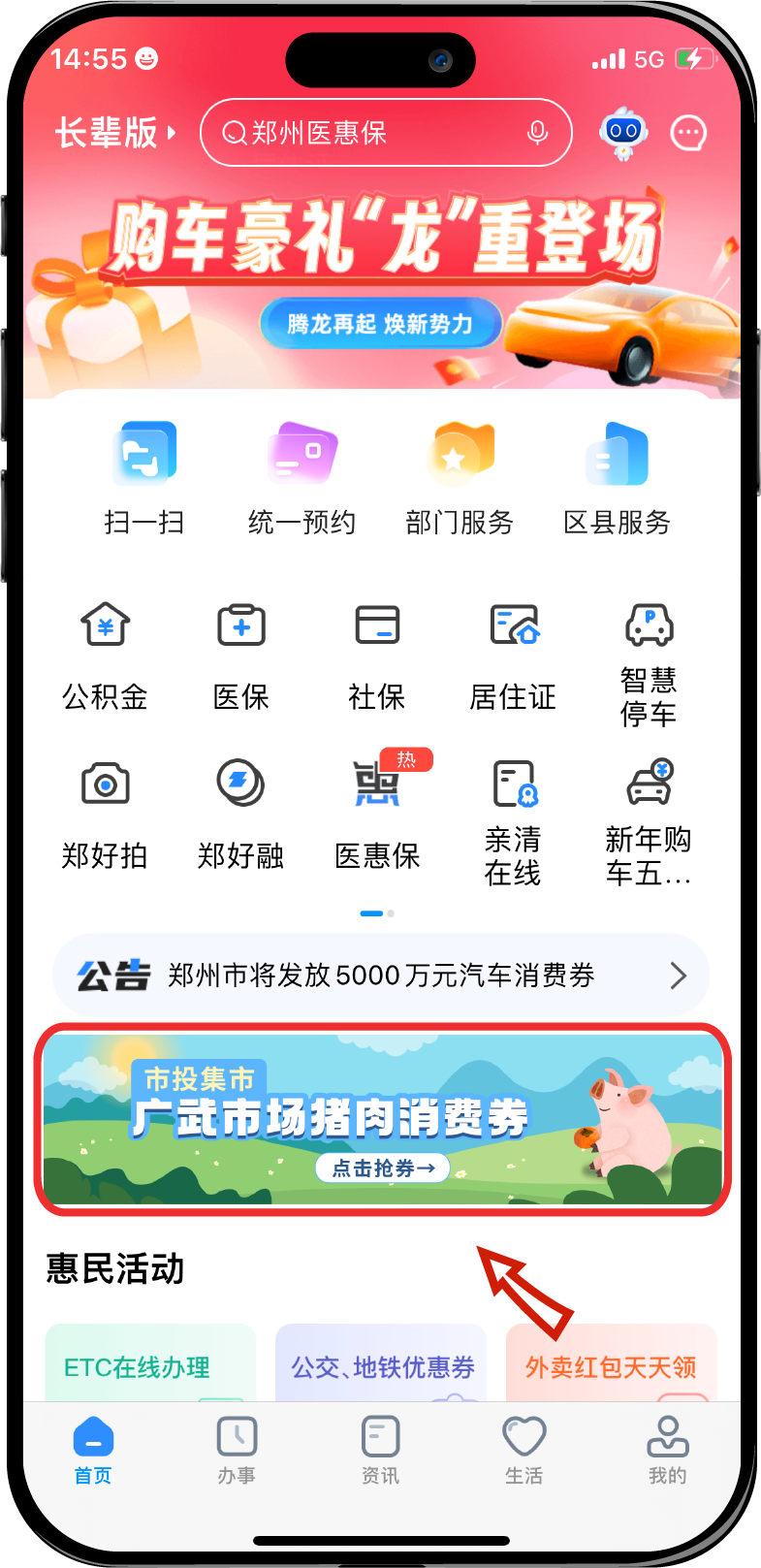Tap the microphone voice search icon

(537, 133)
